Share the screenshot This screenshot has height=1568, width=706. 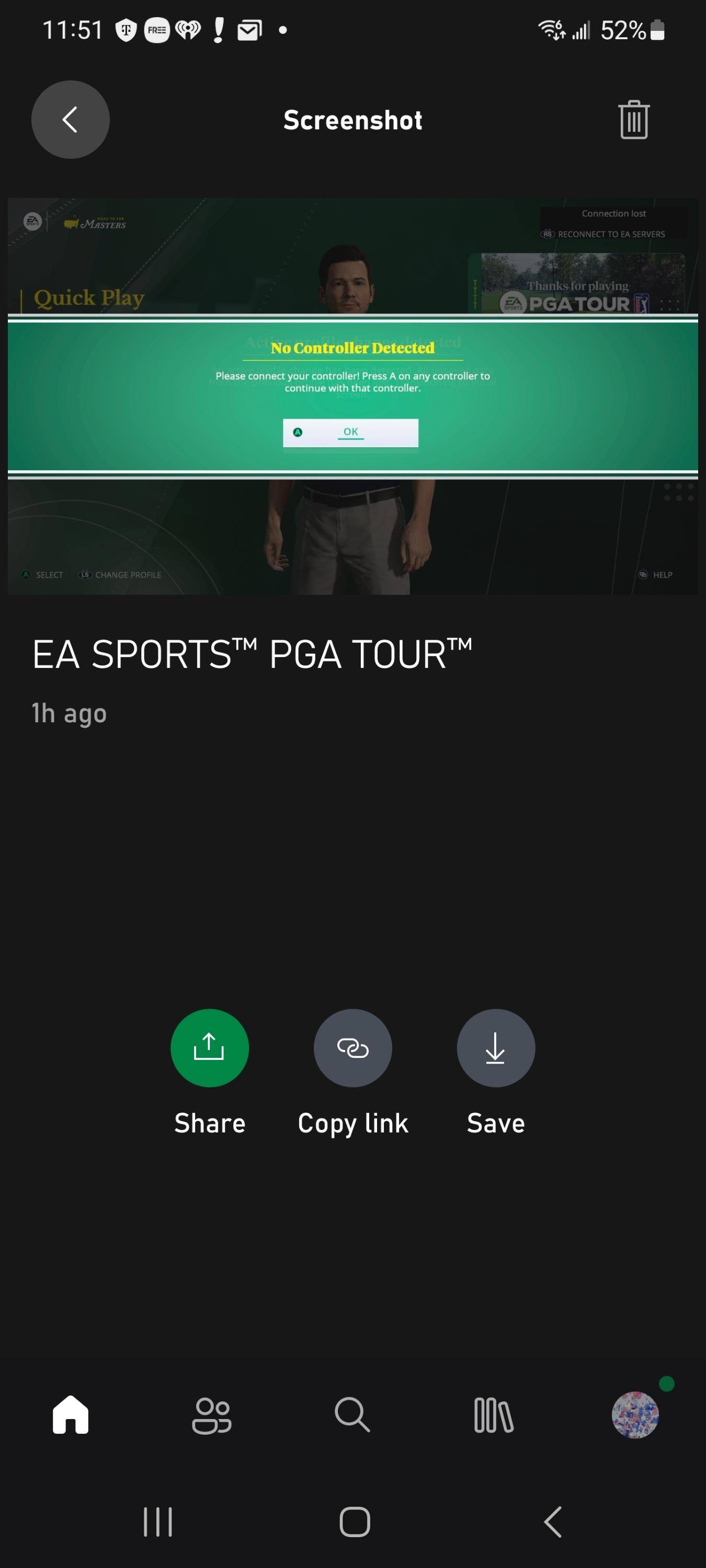(210, 1047)
